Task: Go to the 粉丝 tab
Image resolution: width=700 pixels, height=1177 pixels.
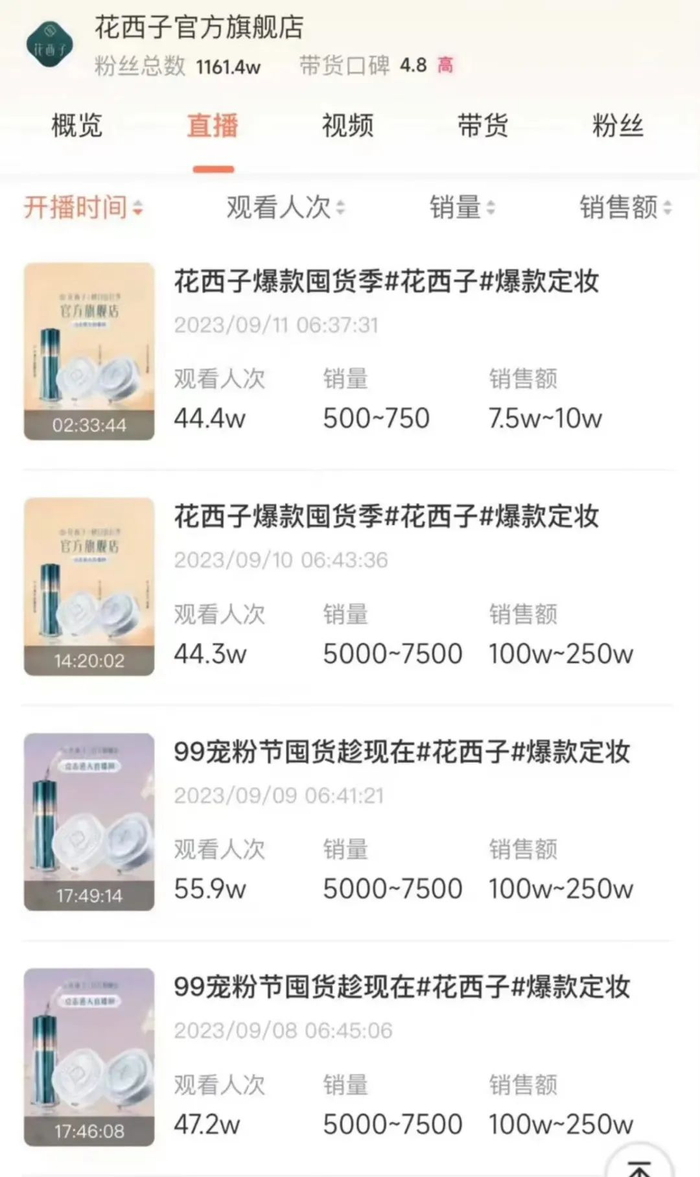Action: (618, 126)
